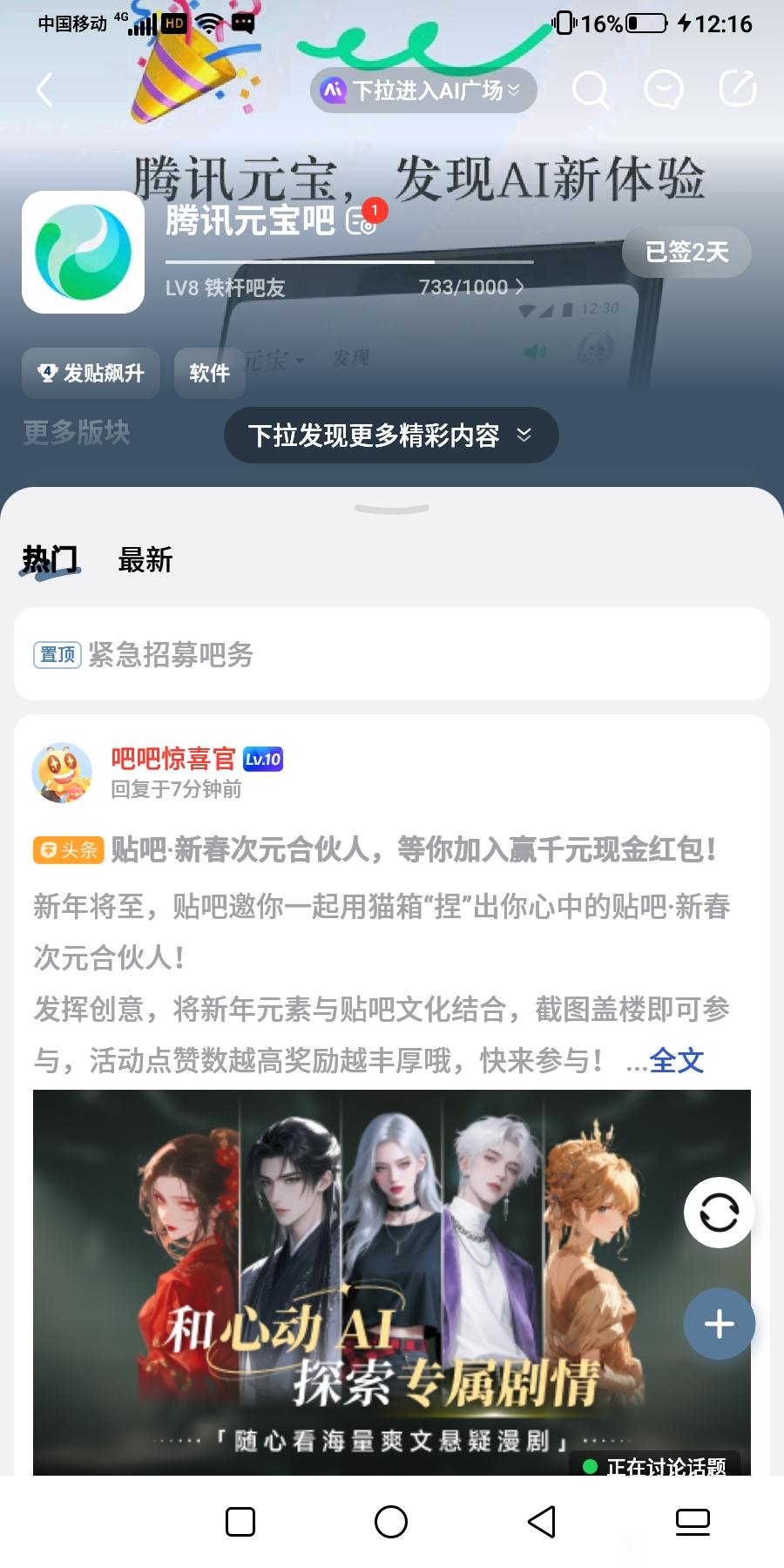Screen dimensions: 784x1568
Task: Select the 热门 tab
Action: (51, 559)
